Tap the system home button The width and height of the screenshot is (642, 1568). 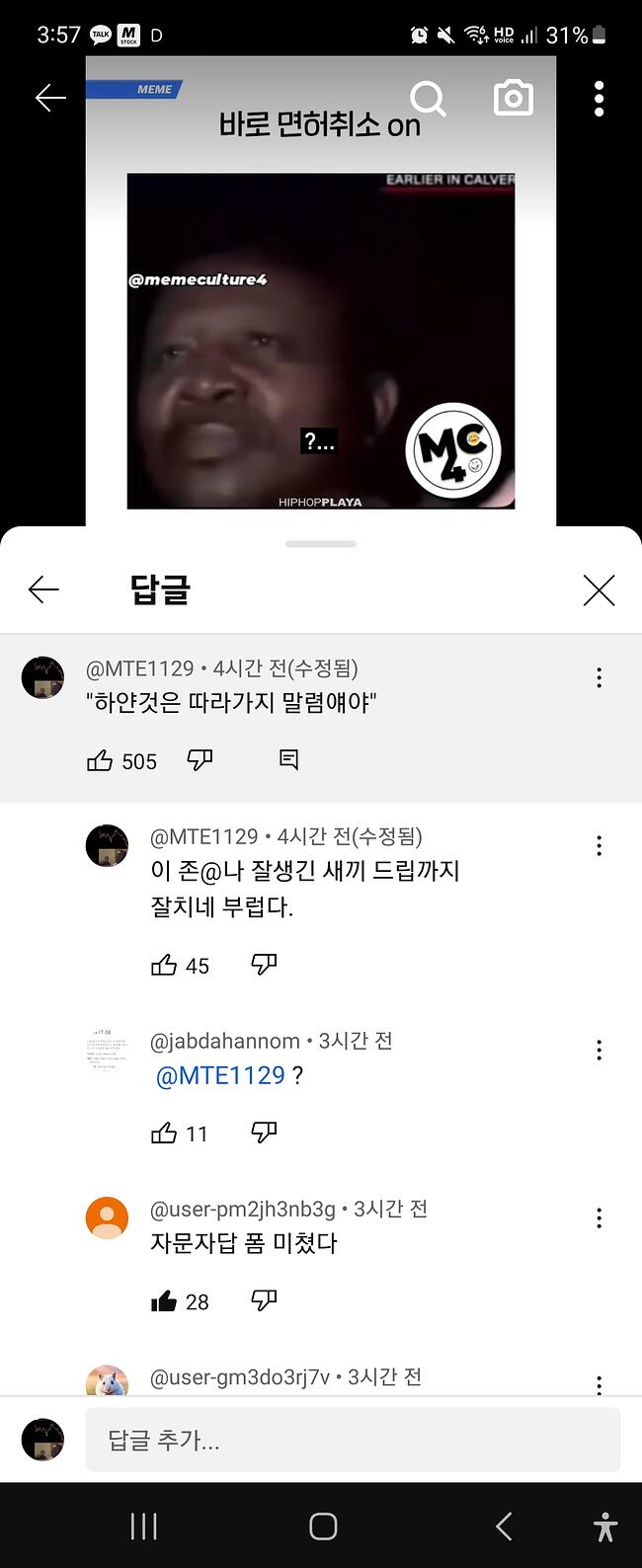click(323, 1527)
